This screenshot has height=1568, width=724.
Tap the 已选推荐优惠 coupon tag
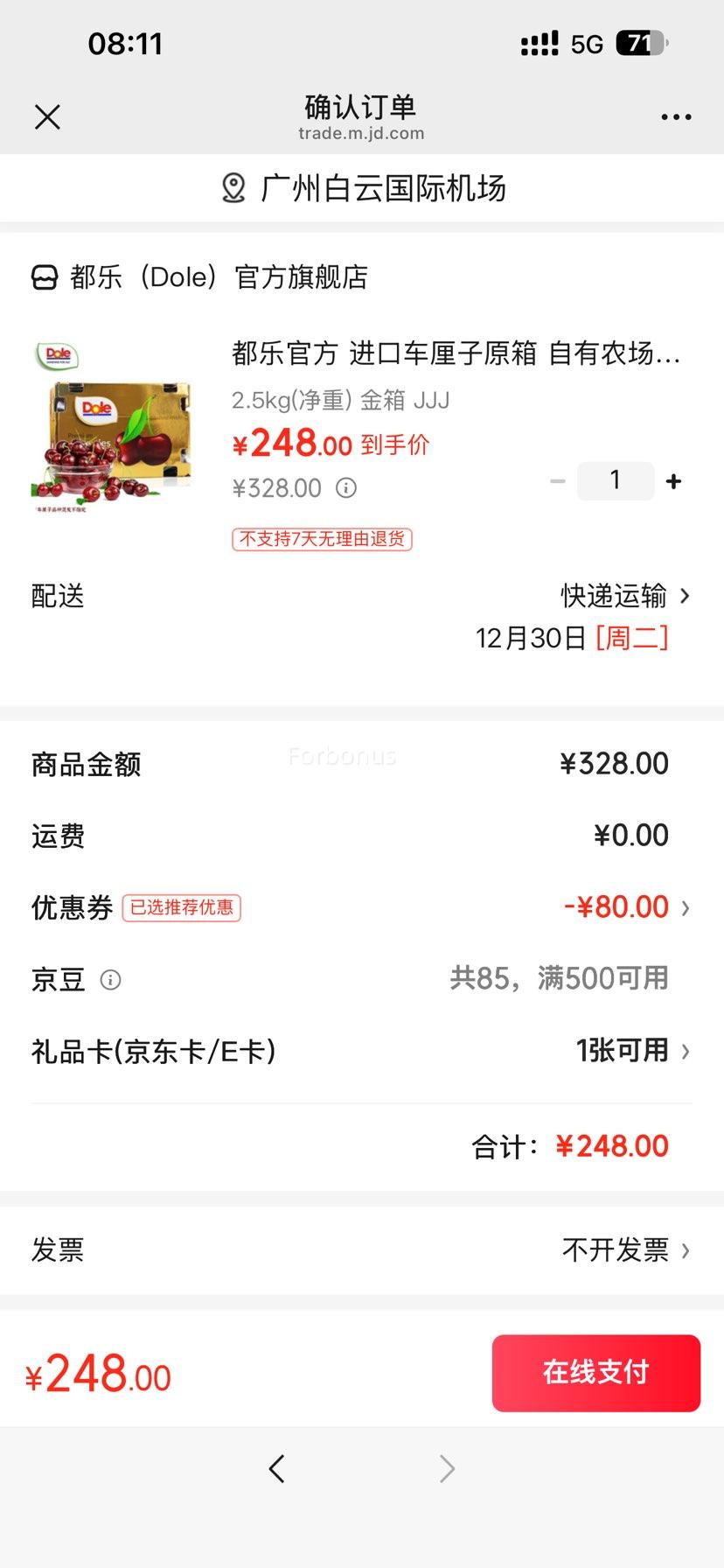point(181,908)
